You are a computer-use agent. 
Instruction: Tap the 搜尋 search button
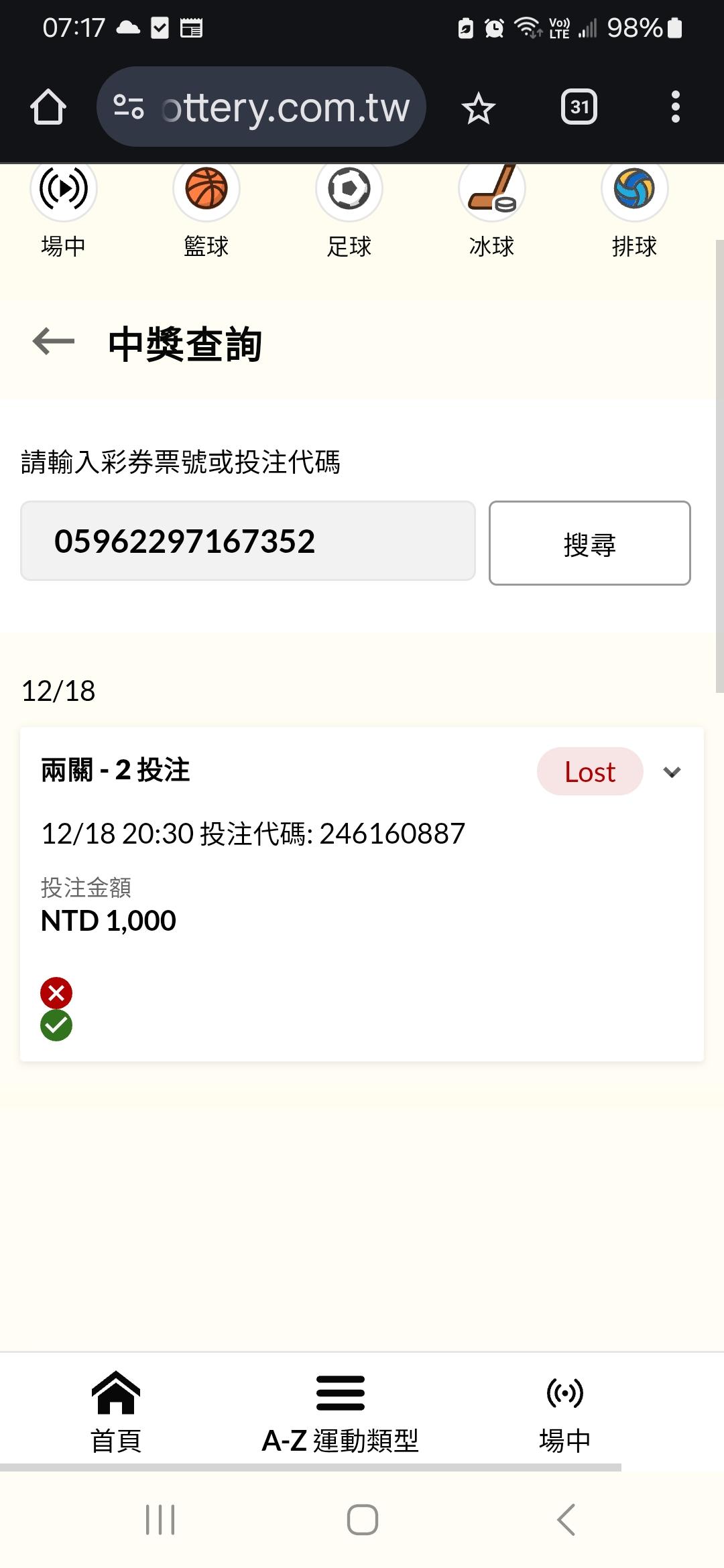(x=589, y=543)
